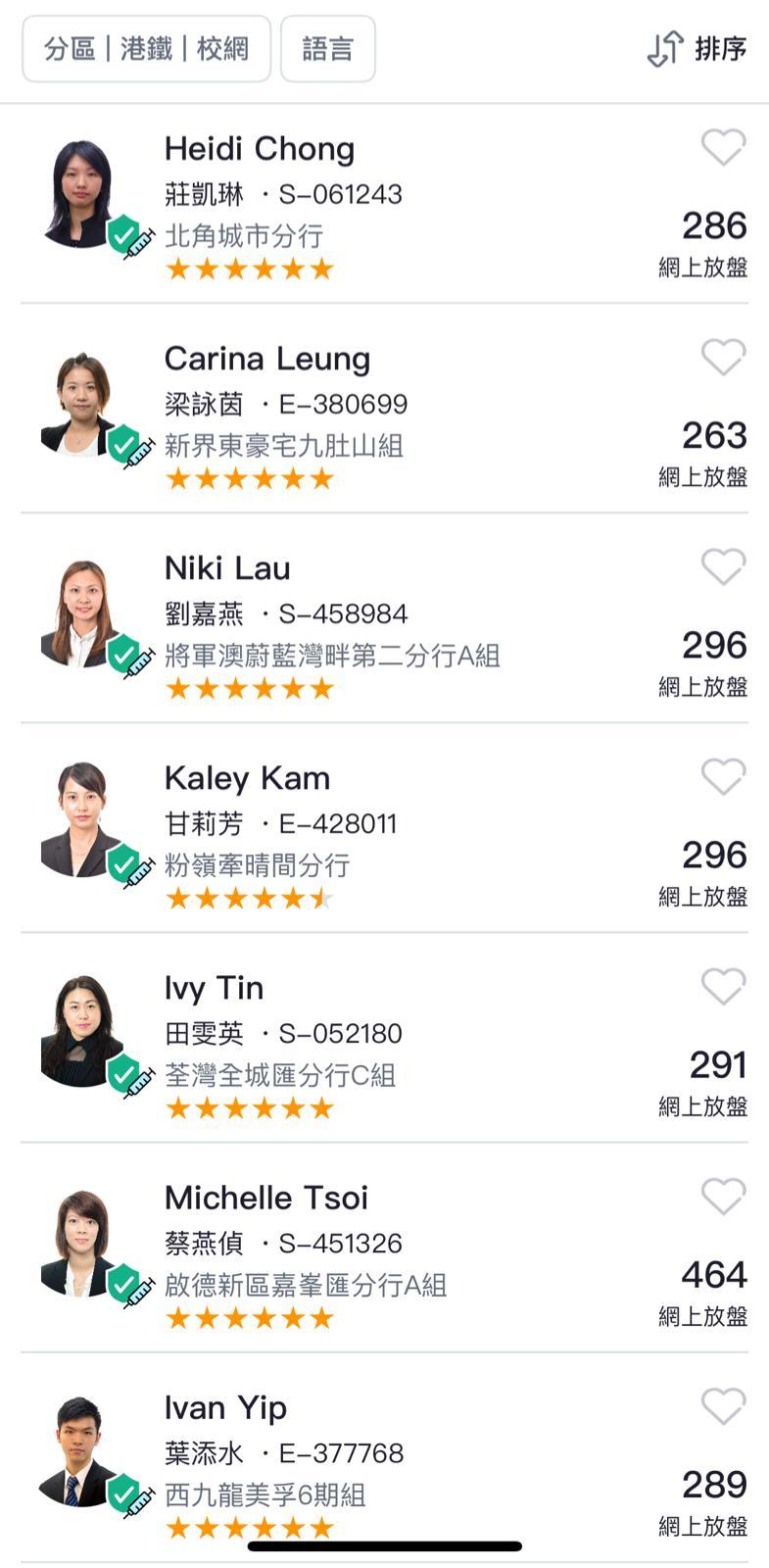Select Ivy Tin's profile photo
The width and height of the screenshot is (769, 1568).
click(x=83, y=1029)
